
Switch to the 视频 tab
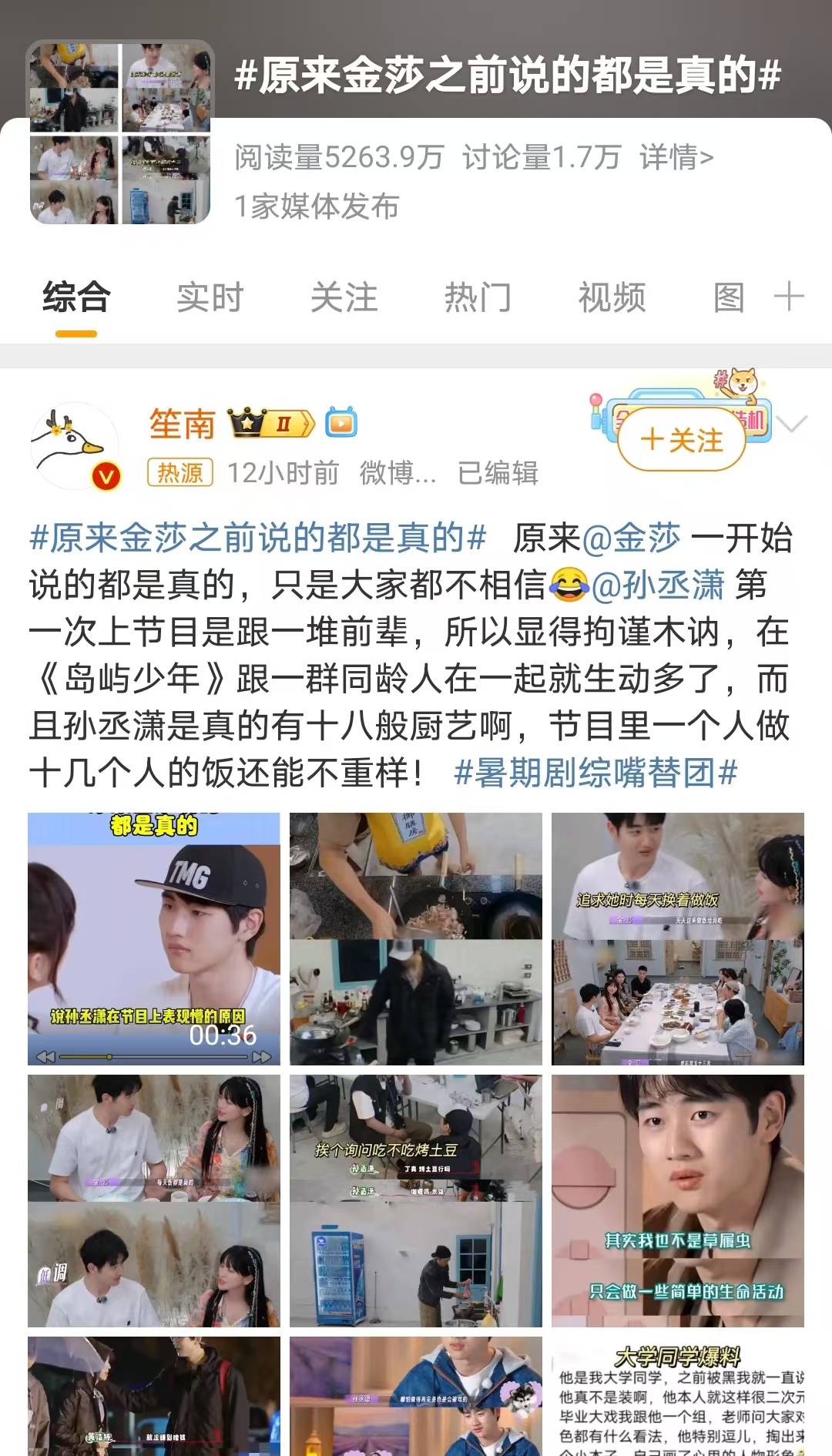(612, 297)
